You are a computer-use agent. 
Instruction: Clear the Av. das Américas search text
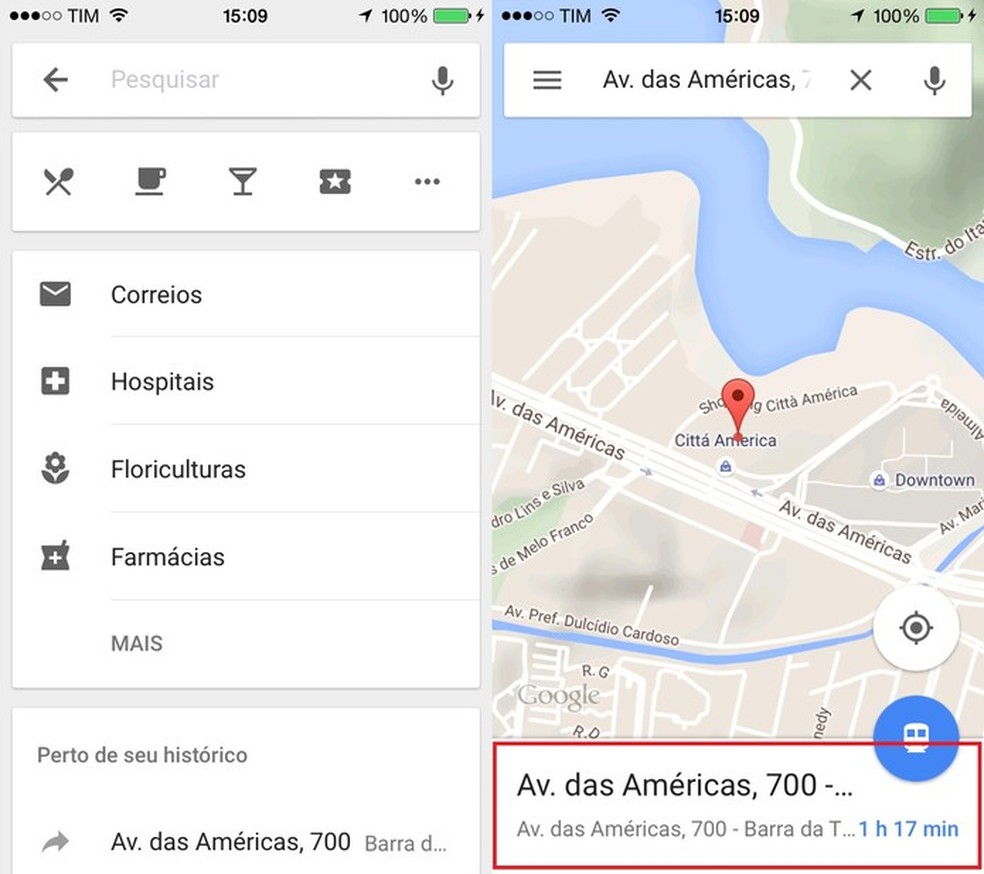(860, 80)
